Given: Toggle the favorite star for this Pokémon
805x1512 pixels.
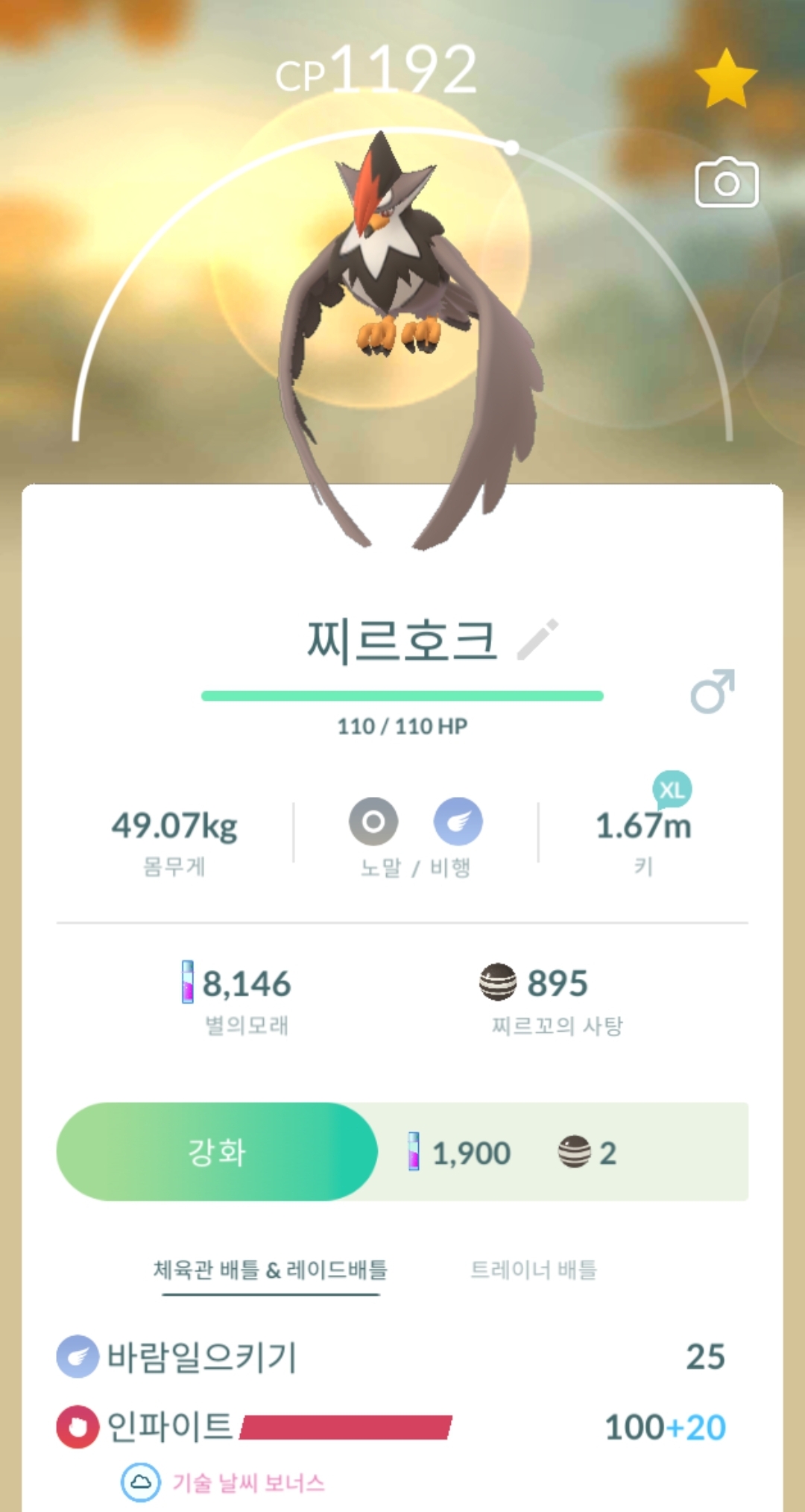Looking at the screenshot, I should point(725,80).
